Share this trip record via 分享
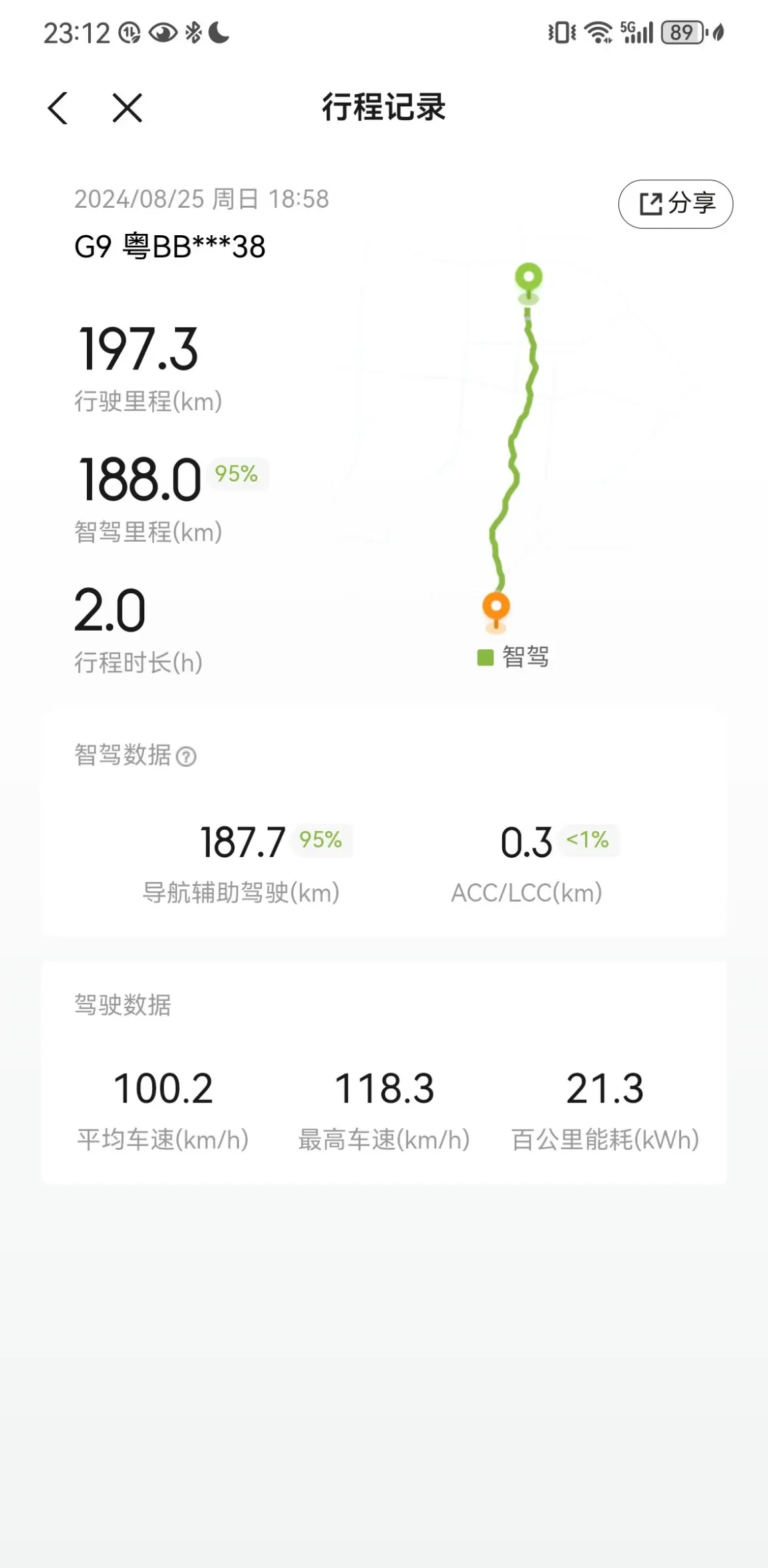Viewport: 768px width, 1568px height. coord(675,204)
